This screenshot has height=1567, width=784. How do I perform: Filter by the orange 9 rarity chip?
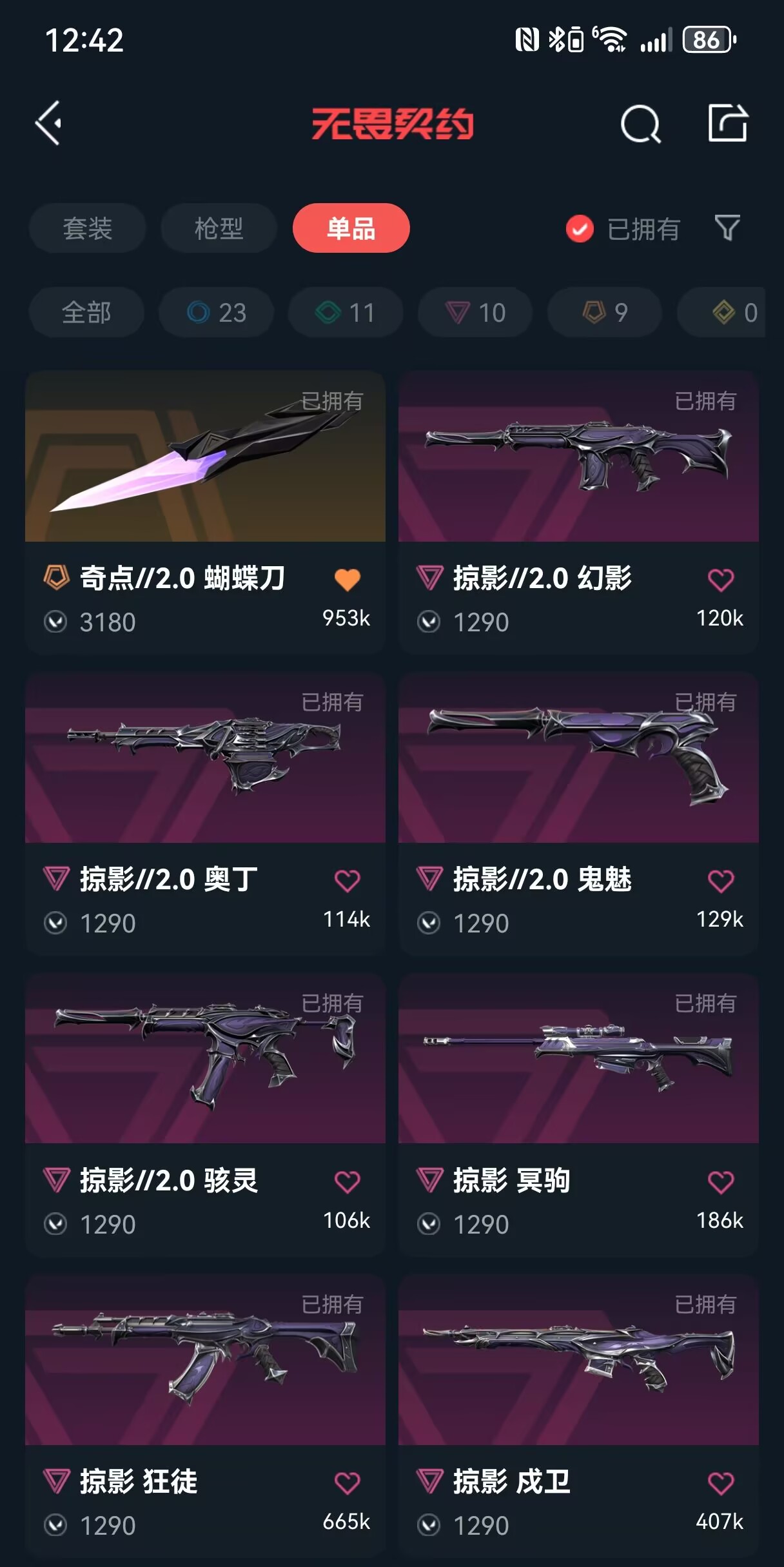point(605,313)
